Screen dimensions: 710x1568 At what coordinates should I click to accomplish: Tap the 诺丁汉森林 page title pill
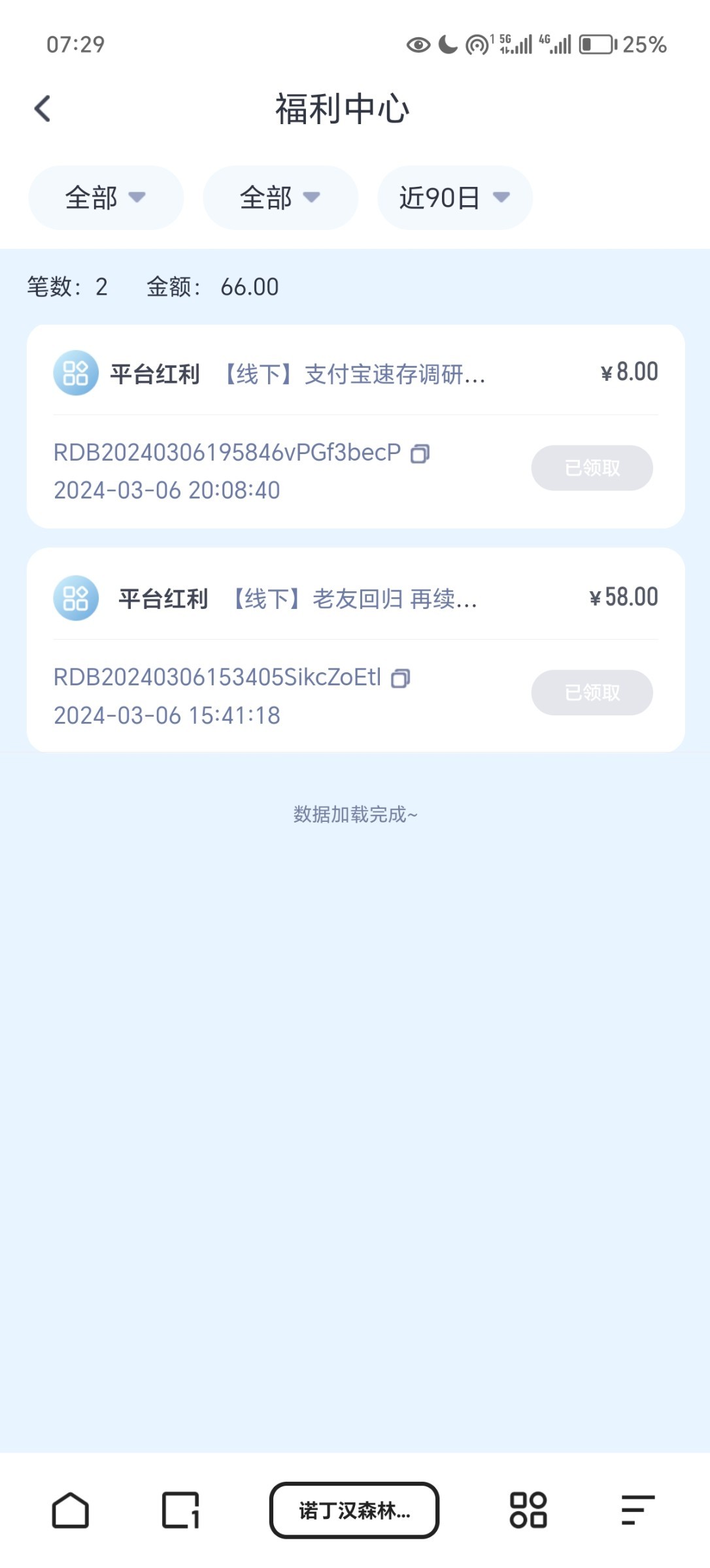354,1510
